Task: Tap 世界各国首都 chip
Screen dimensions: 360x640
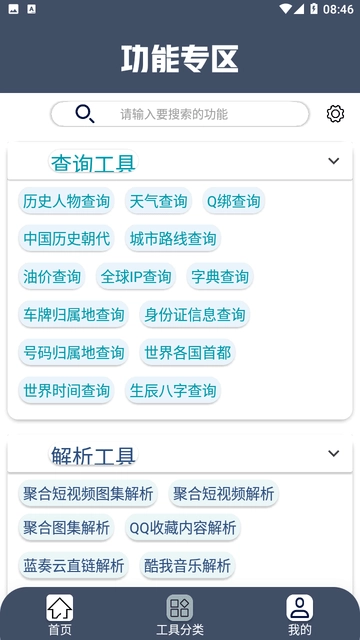Action: pyautogui.click(x=188, y=353)
